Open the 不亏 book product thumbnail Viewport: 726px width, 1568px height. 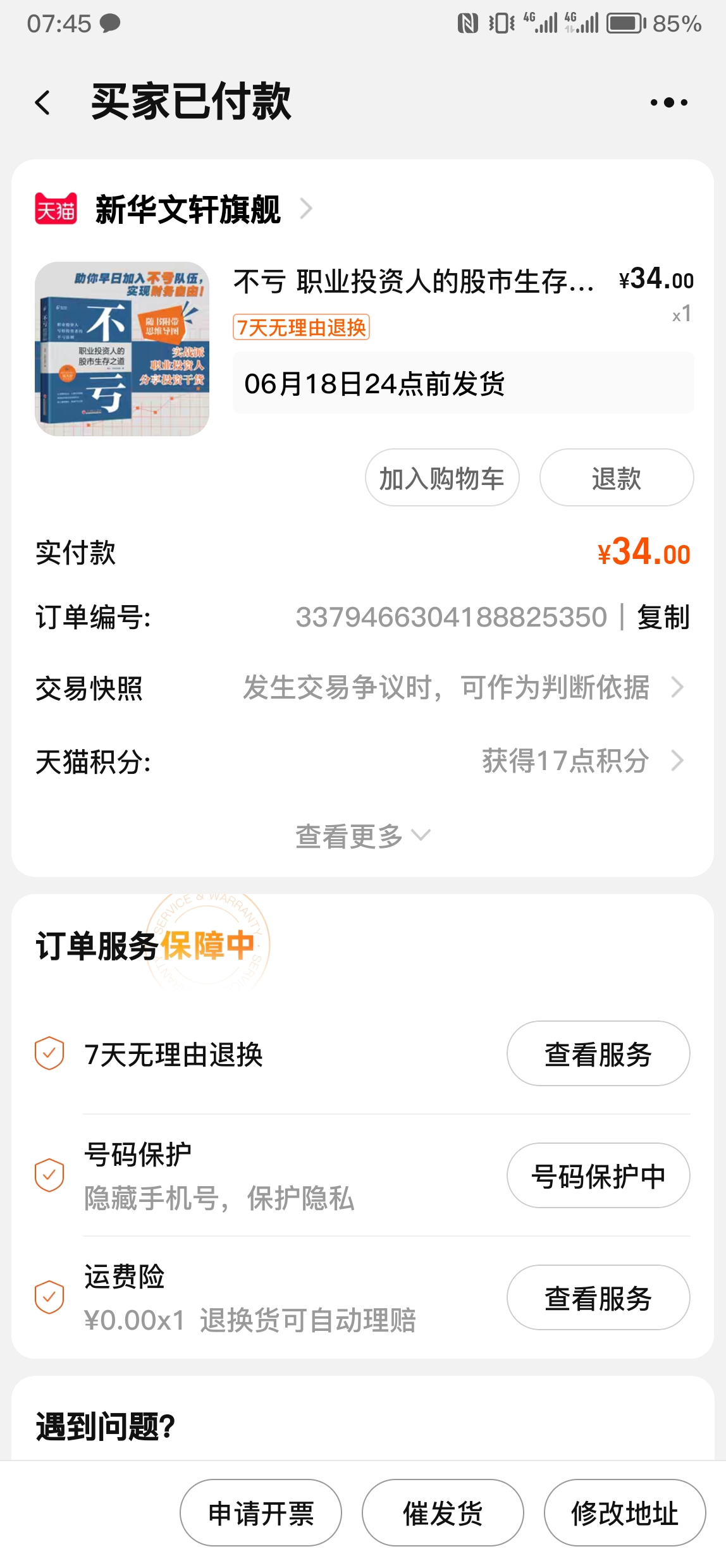[122, 349]
